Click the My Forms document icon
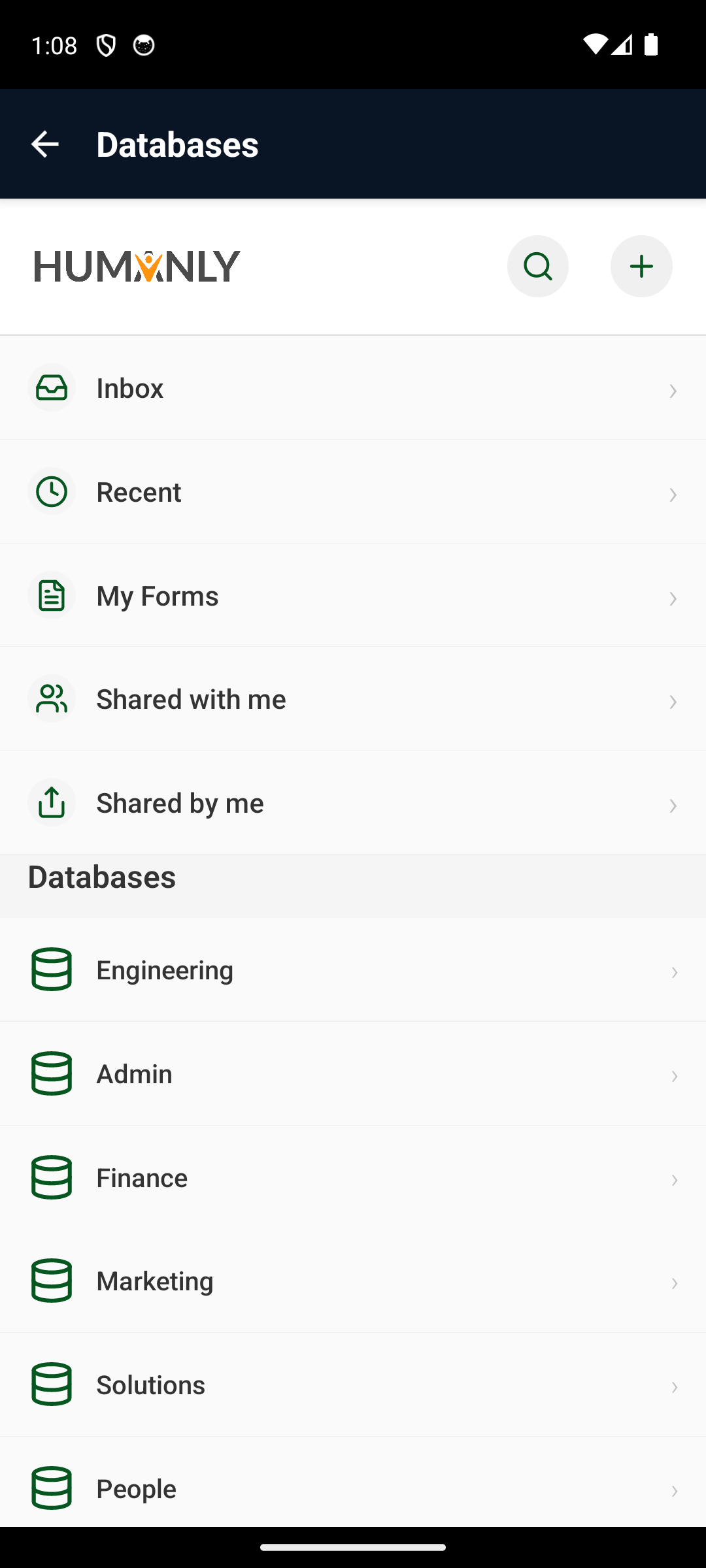706x1568 pixels. (x=52, y=595)
